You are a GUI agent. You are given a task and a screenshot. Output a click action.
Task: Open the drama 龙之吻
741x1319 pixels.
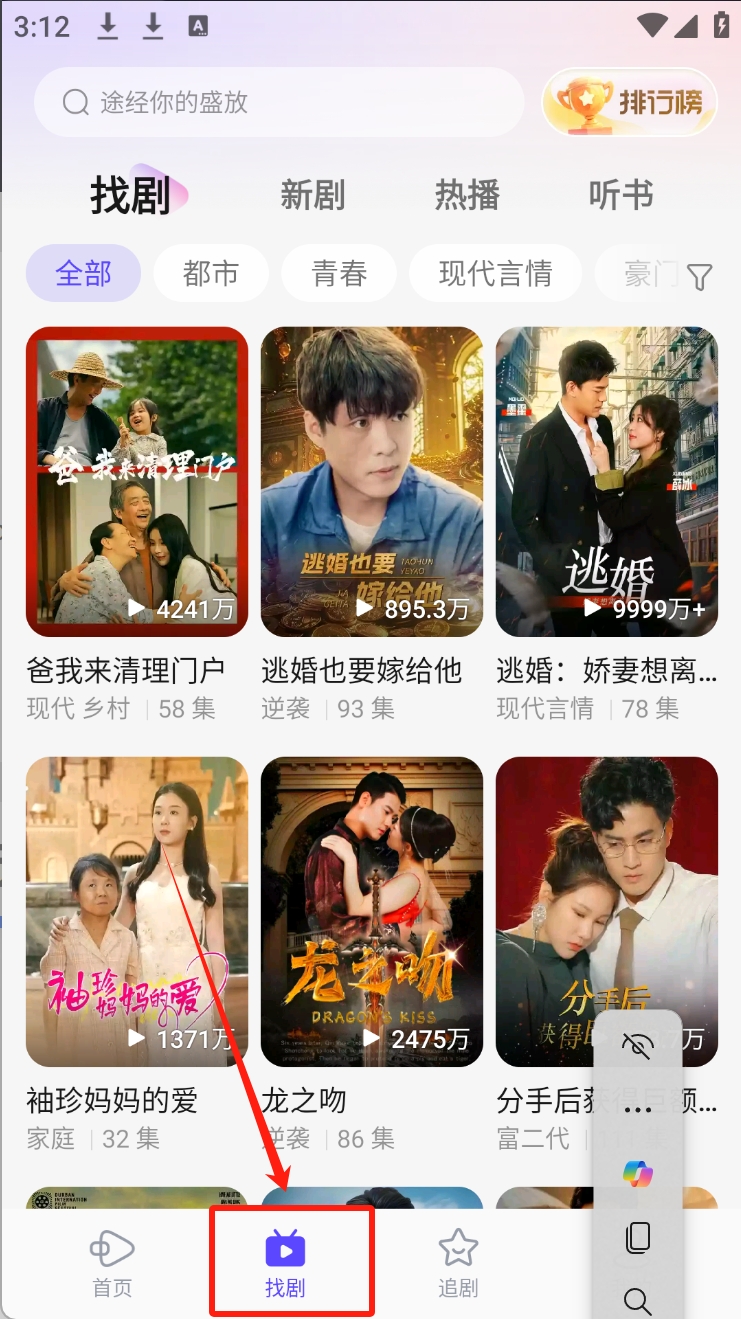pyautogui.click(x=372, y=911)
